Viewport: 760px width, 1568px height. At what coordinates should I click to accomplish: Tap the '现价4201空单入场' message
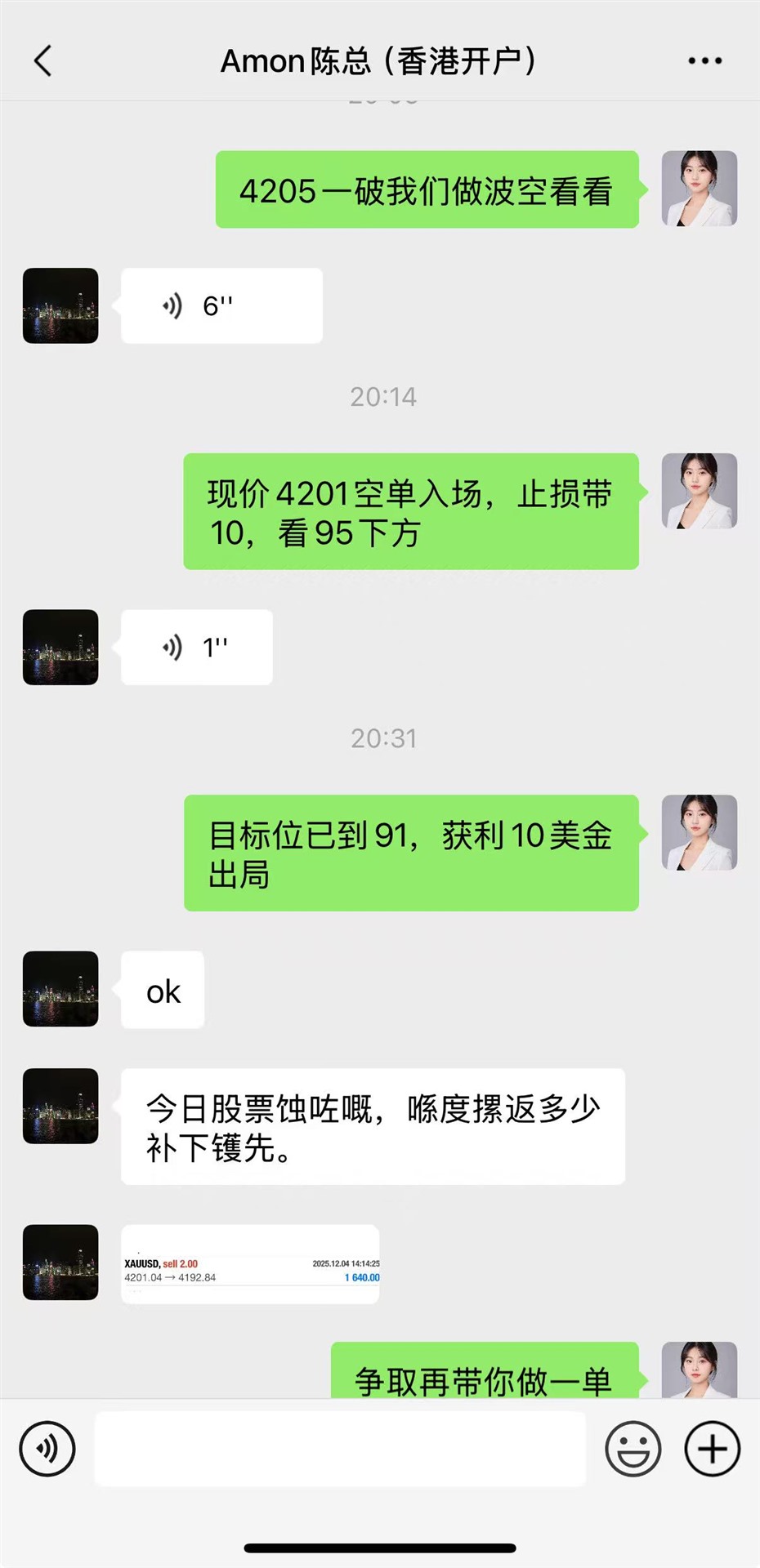pyautogui.click(x=410, y=512)
